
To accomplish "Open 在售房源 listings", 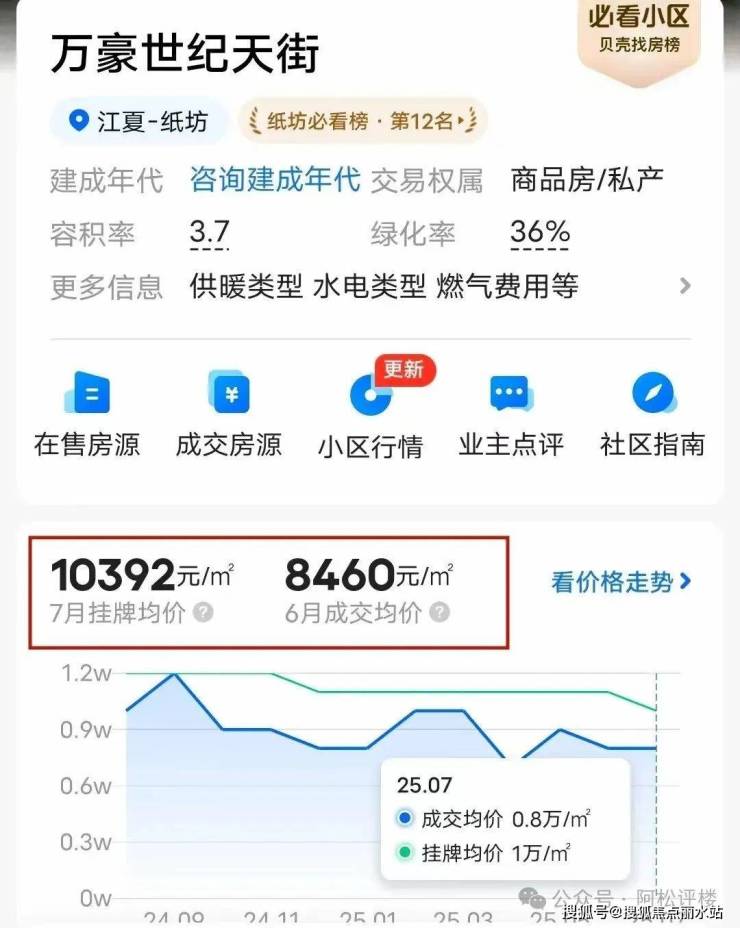I will (x=87, y=413).
